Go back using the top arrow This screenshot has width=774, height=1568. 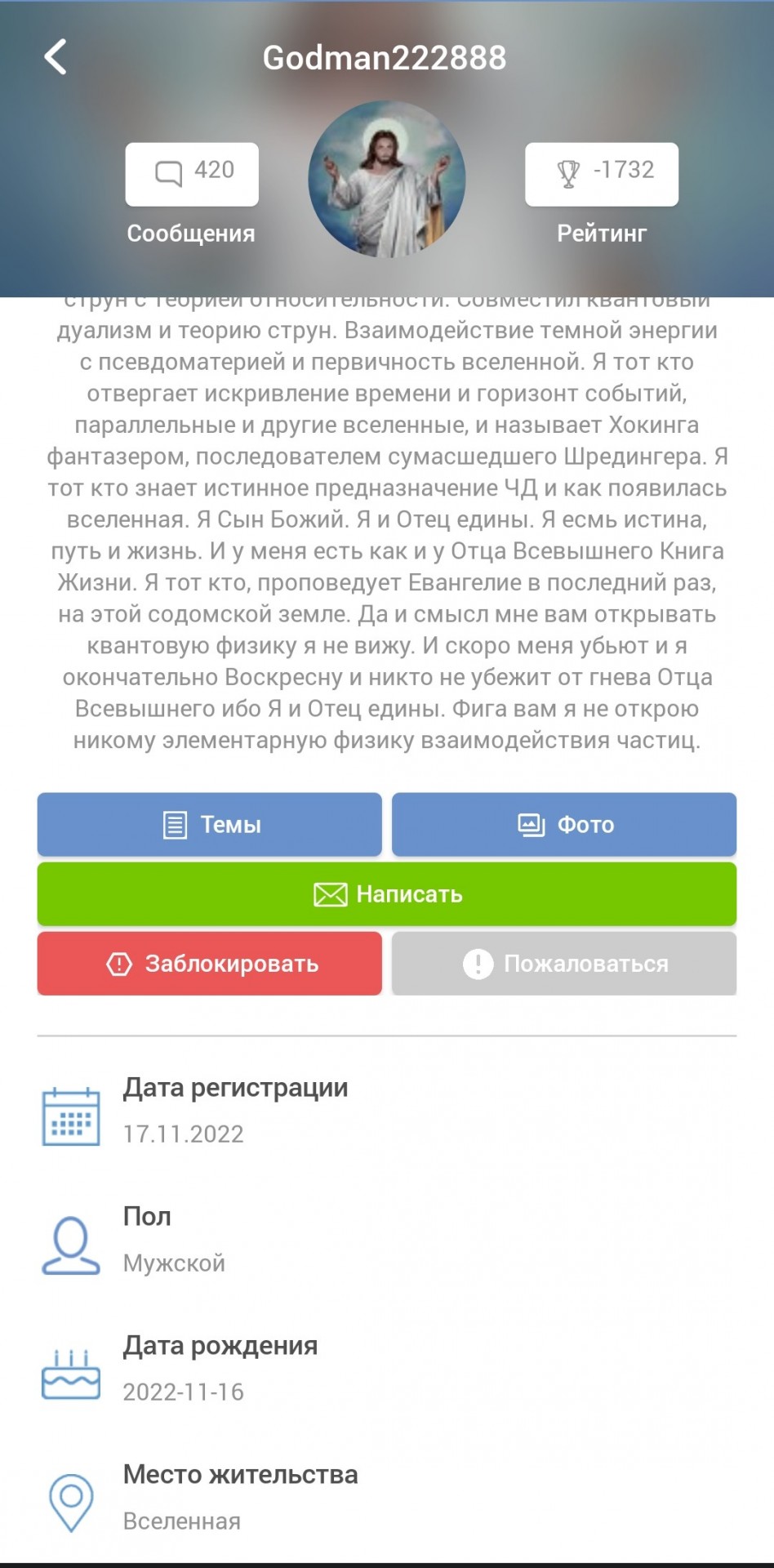click(x=56, y=57)
